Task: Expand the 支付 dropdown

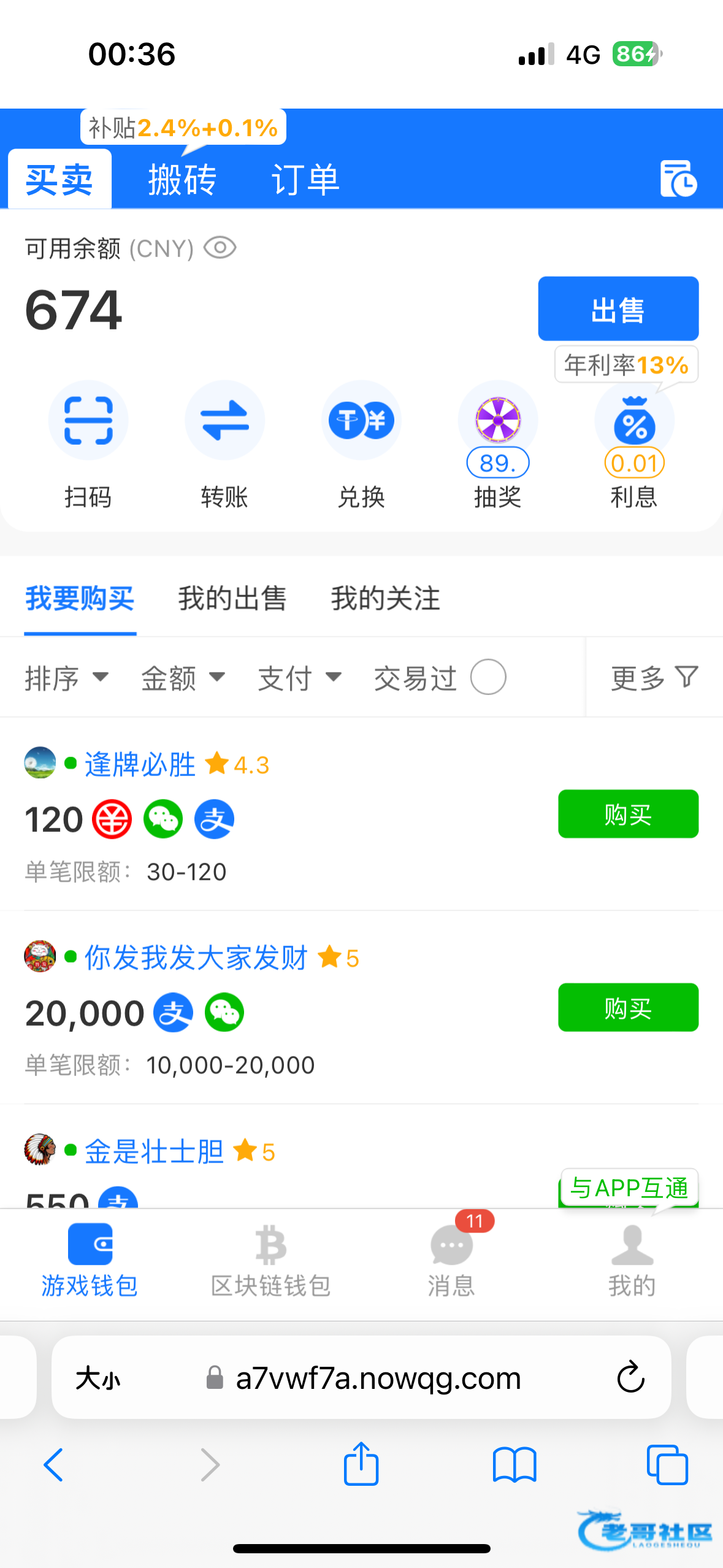Action: coord(299,678)
